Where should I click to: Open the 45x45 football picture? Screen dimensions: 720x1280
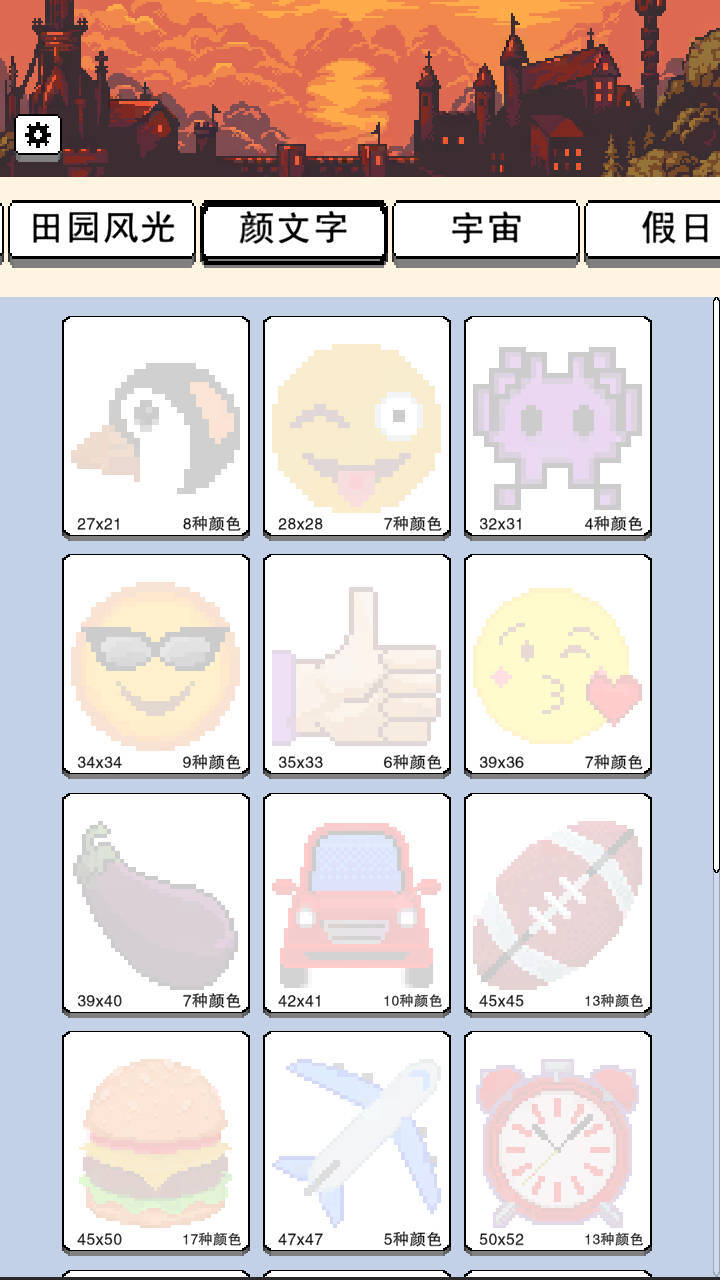click(558, 904)
